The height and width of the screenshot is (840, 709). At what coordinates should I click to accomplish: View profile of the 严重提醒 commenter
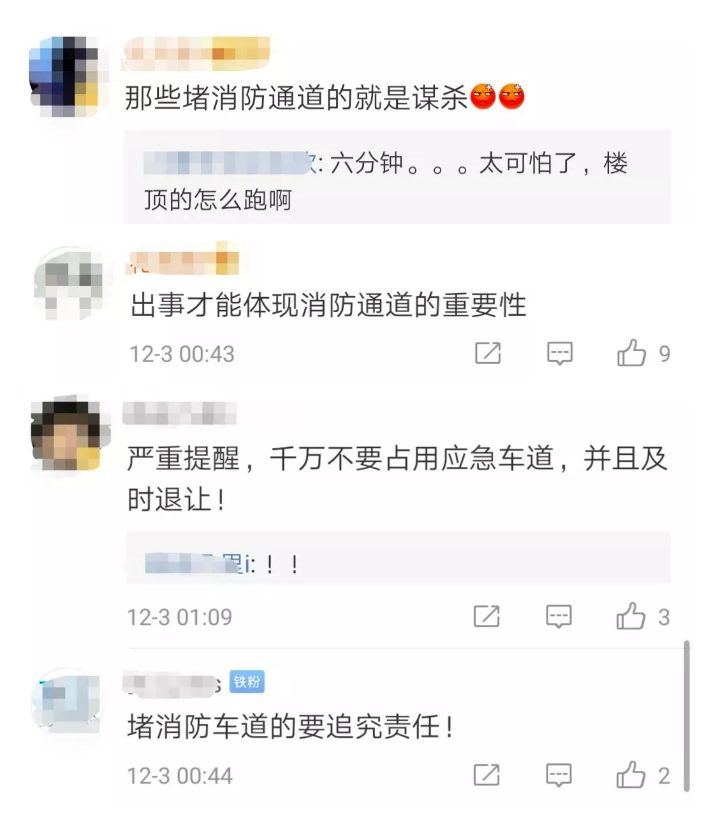[66, 436]
